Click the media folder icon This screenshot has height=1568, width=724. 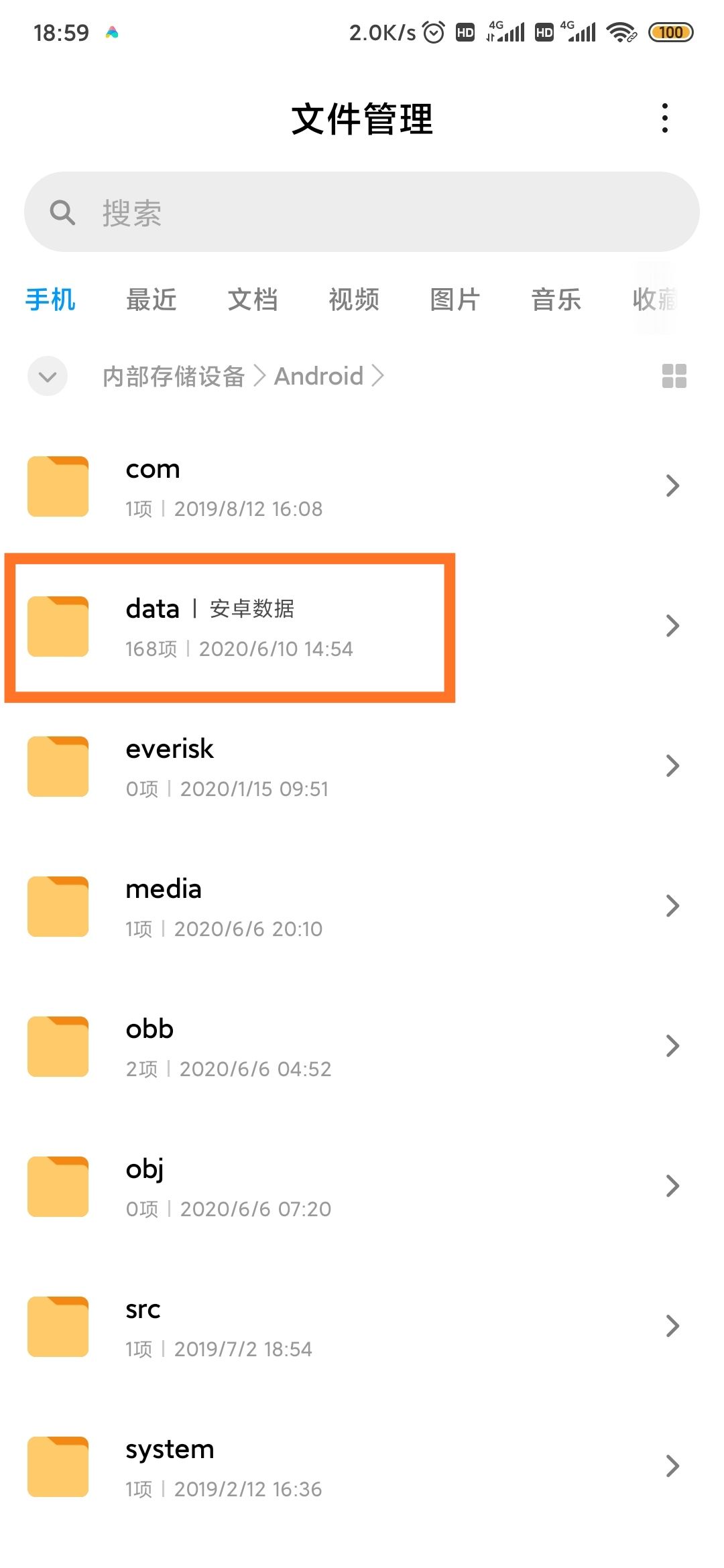coord(57,906)
